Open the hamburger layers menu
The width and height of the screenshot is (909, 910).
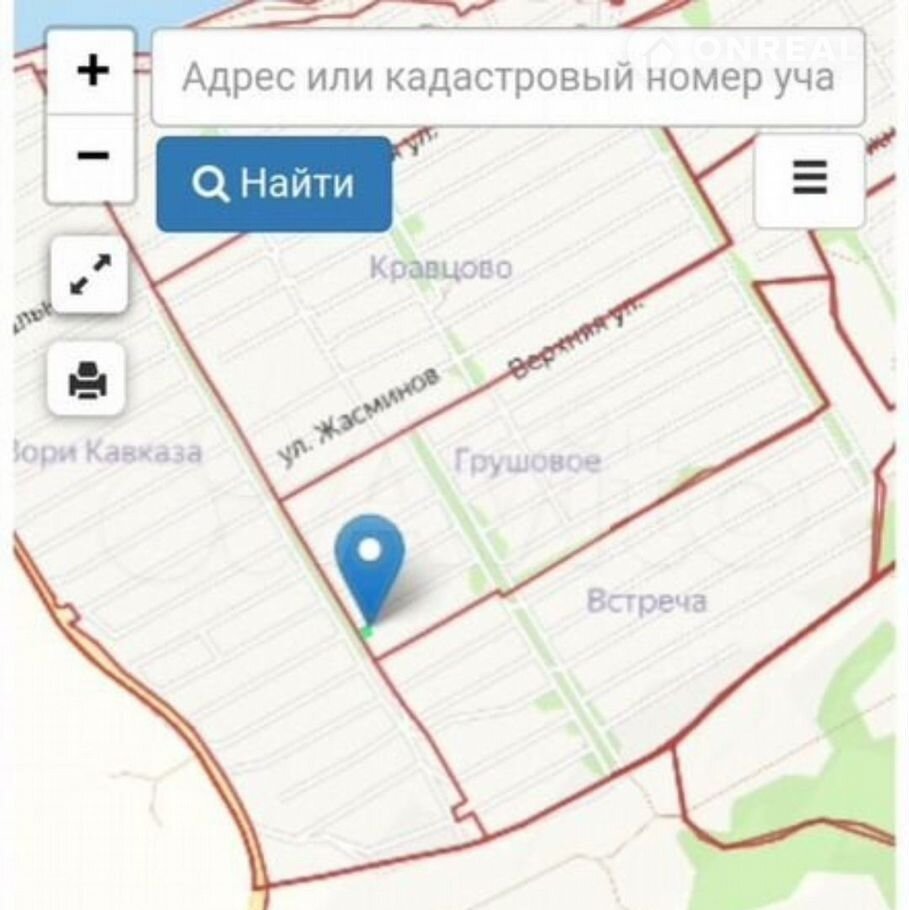coord(809,179)
